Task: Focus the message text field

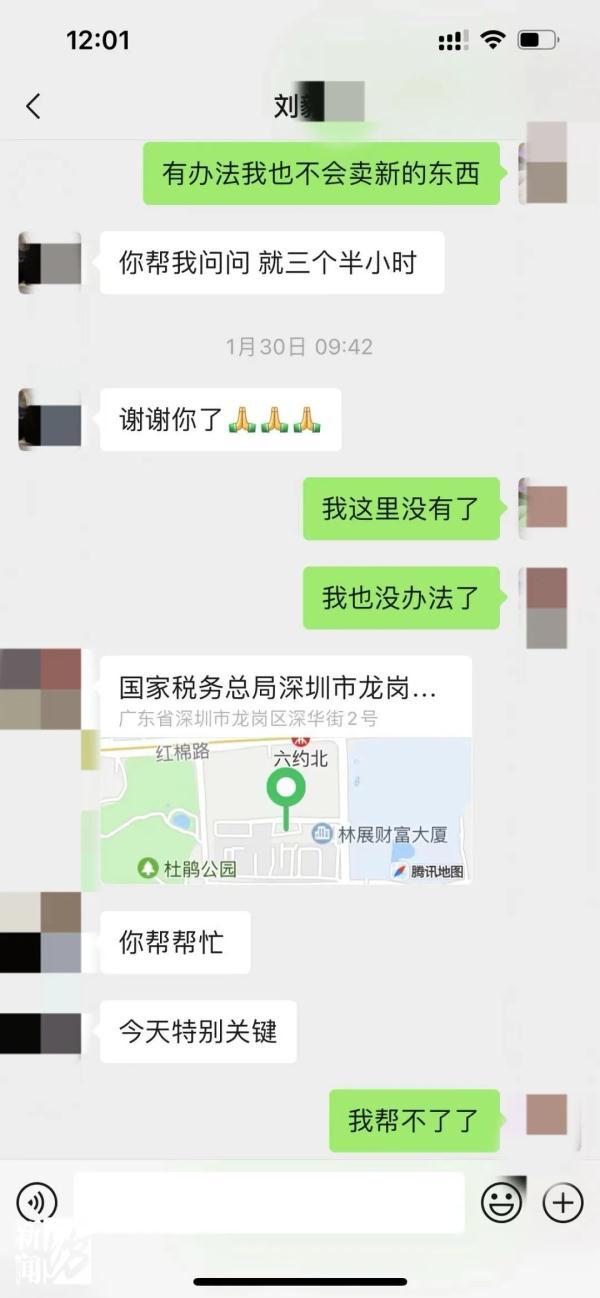Action: click(268, 1202)
